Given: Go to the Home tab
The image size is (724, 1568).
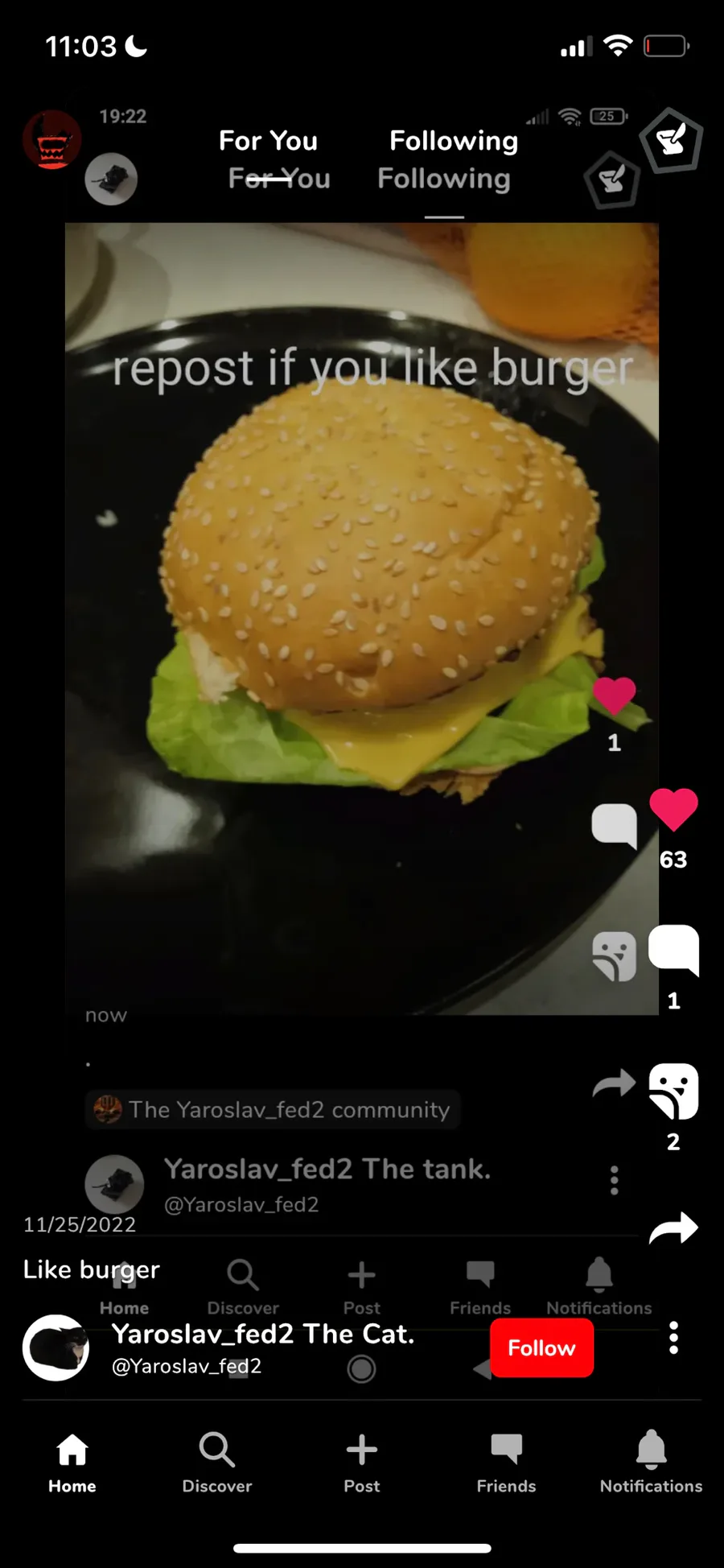Looking at the screenshot, I should (72, 1462).
